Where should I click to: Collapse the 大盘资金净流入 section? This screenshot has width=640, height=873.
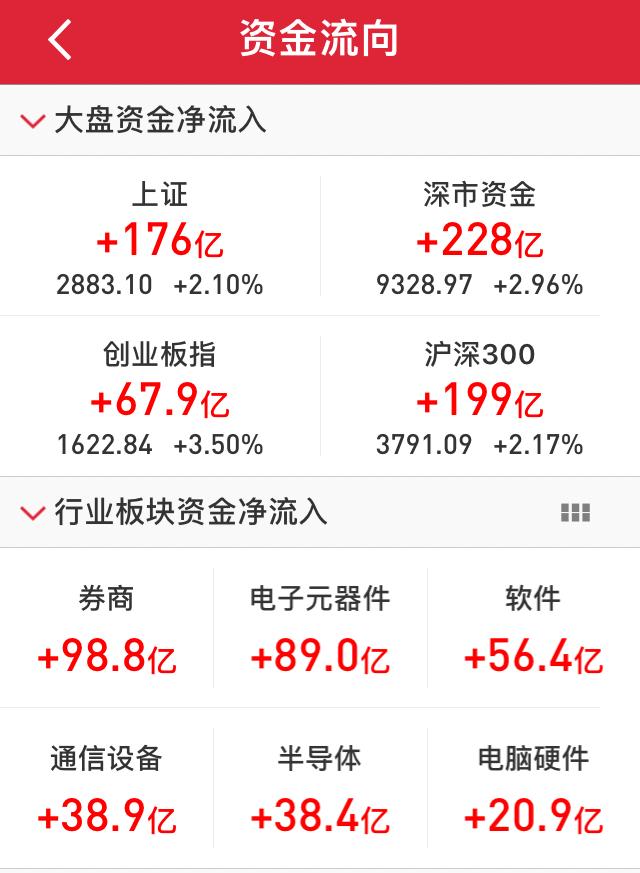pos(33,122)
